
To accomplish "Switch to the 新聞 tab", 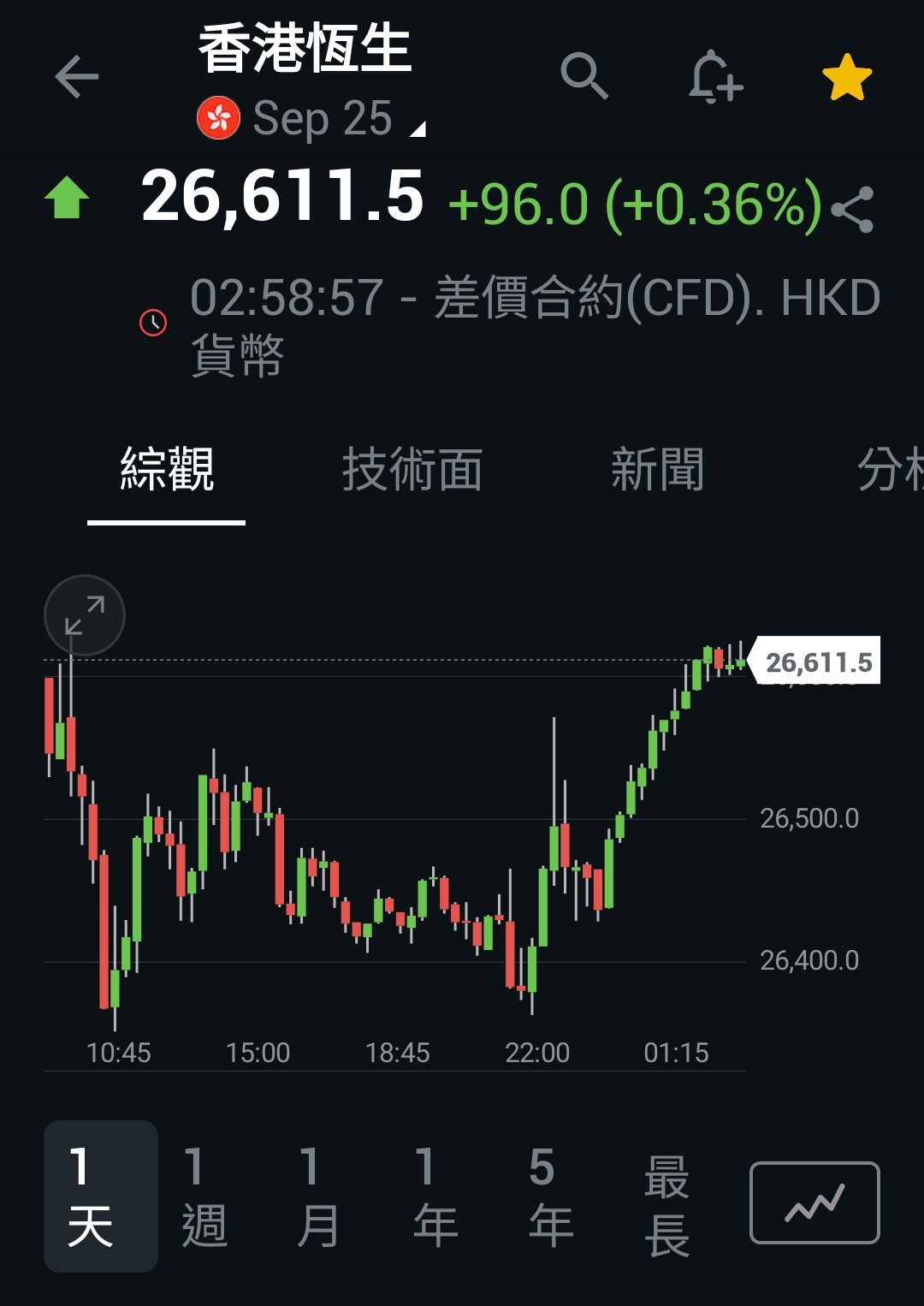I will coord(657,470).
